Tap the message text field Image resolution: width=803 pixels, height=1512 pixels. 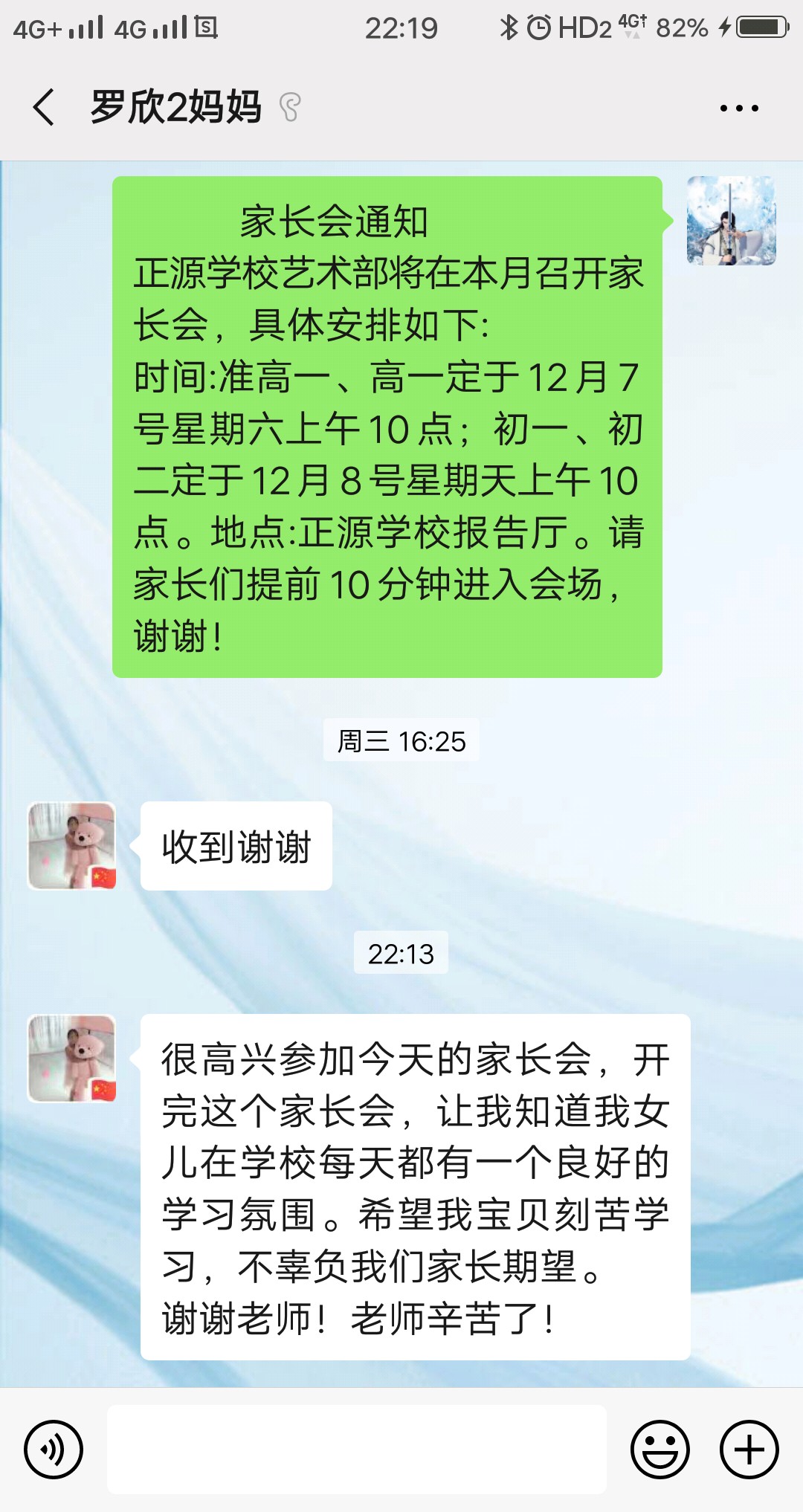pos(357,1449)
